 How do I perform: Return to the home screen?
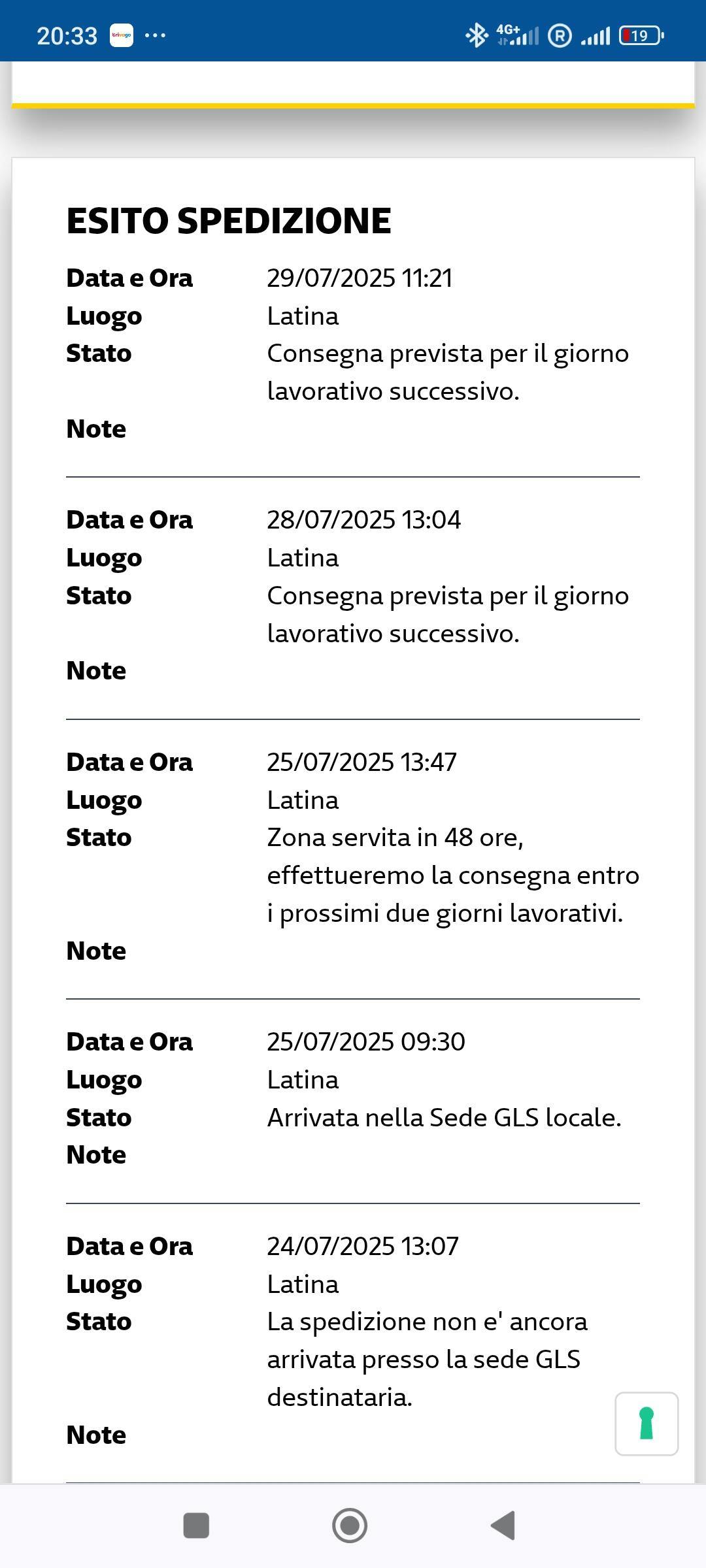click(350, 1526)
